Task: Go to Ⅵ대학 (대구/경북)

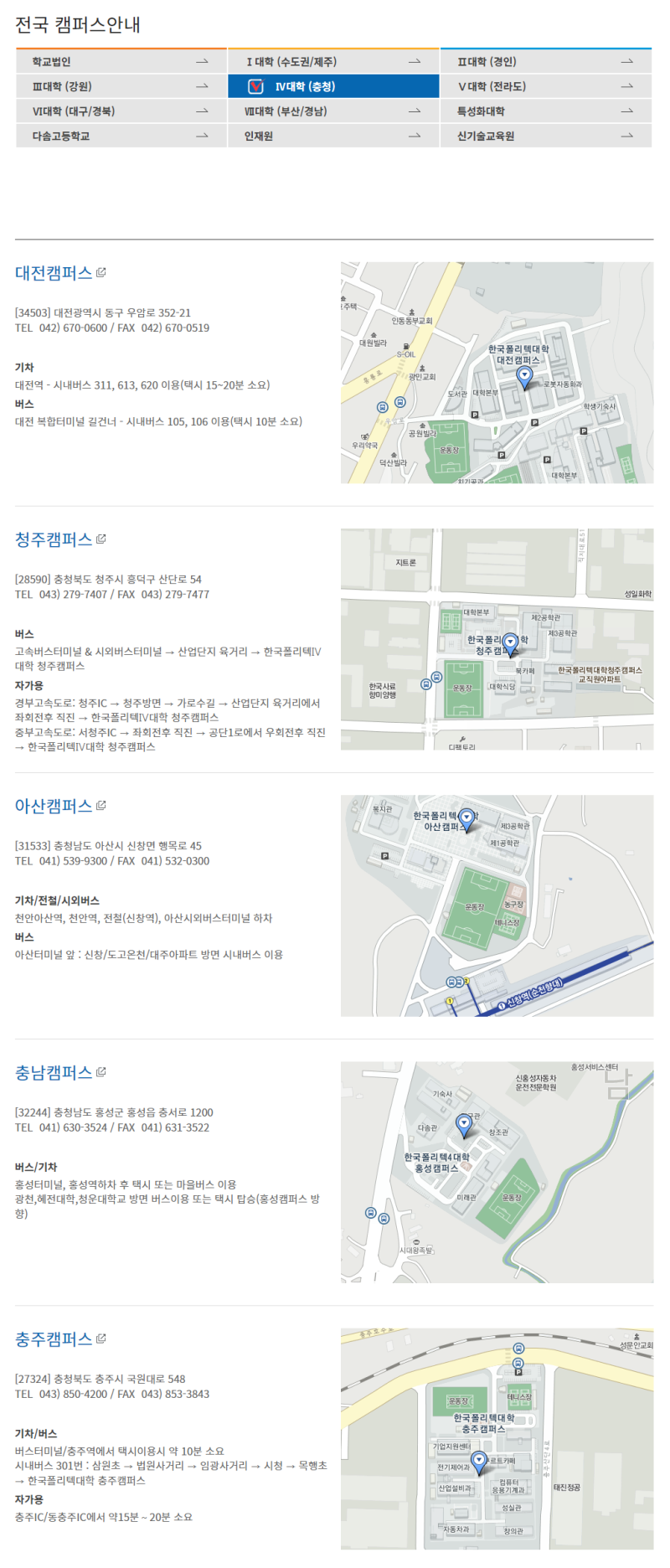Action: point(121,111)
